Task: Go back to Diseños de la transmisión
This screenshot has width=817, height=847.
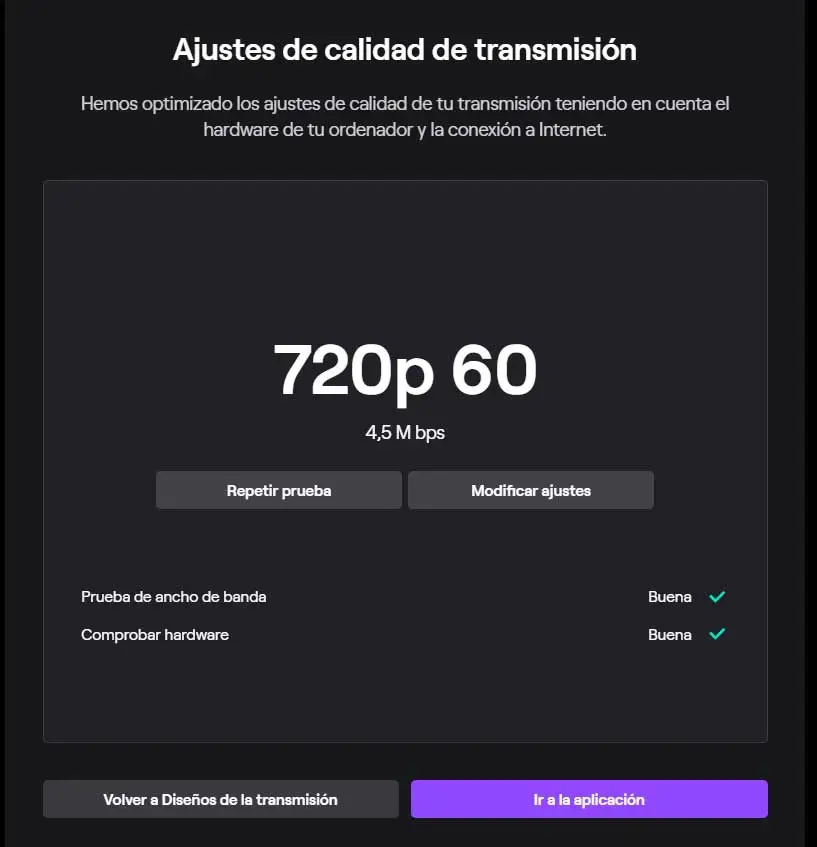Action: click(x=220, y=800)
